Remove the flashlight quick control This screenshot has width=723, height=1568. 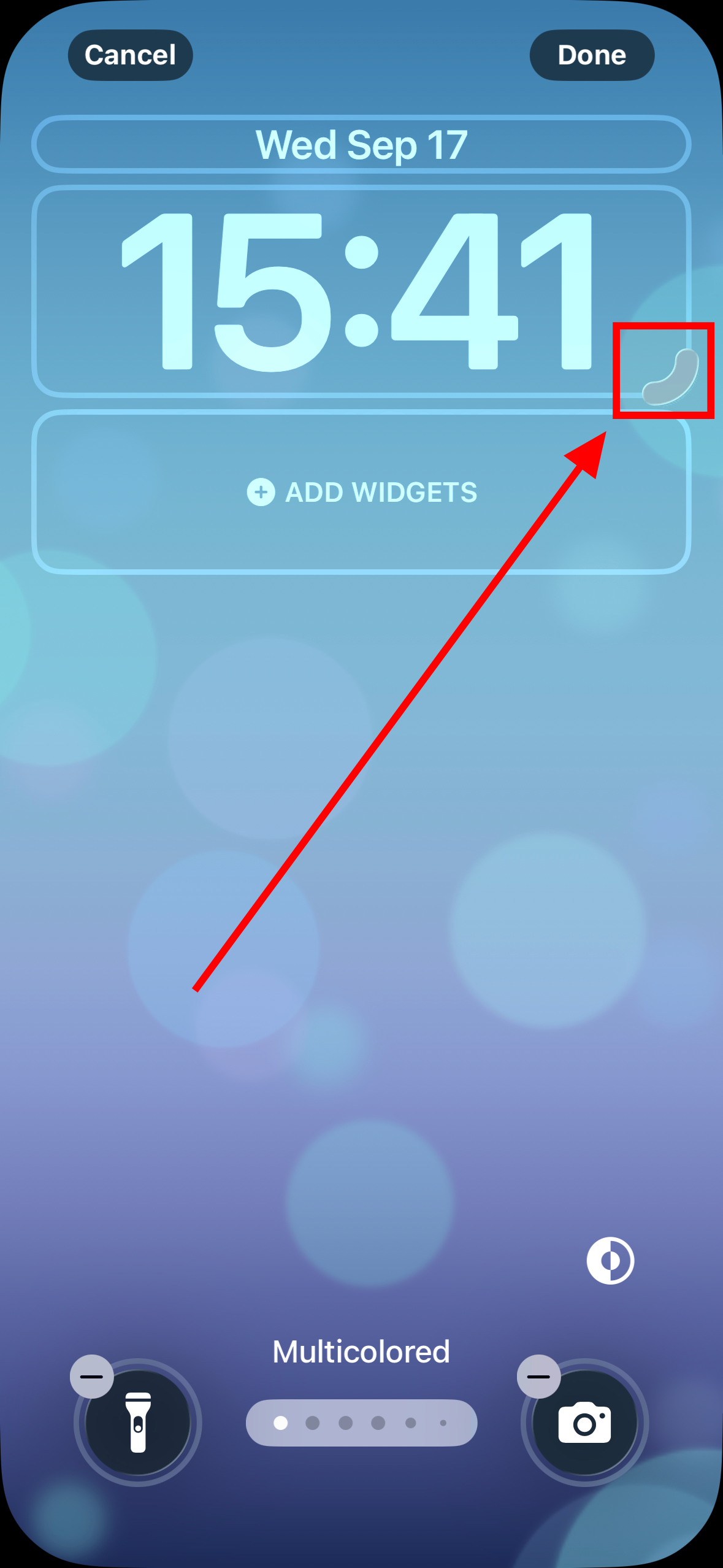(92, 1376)
